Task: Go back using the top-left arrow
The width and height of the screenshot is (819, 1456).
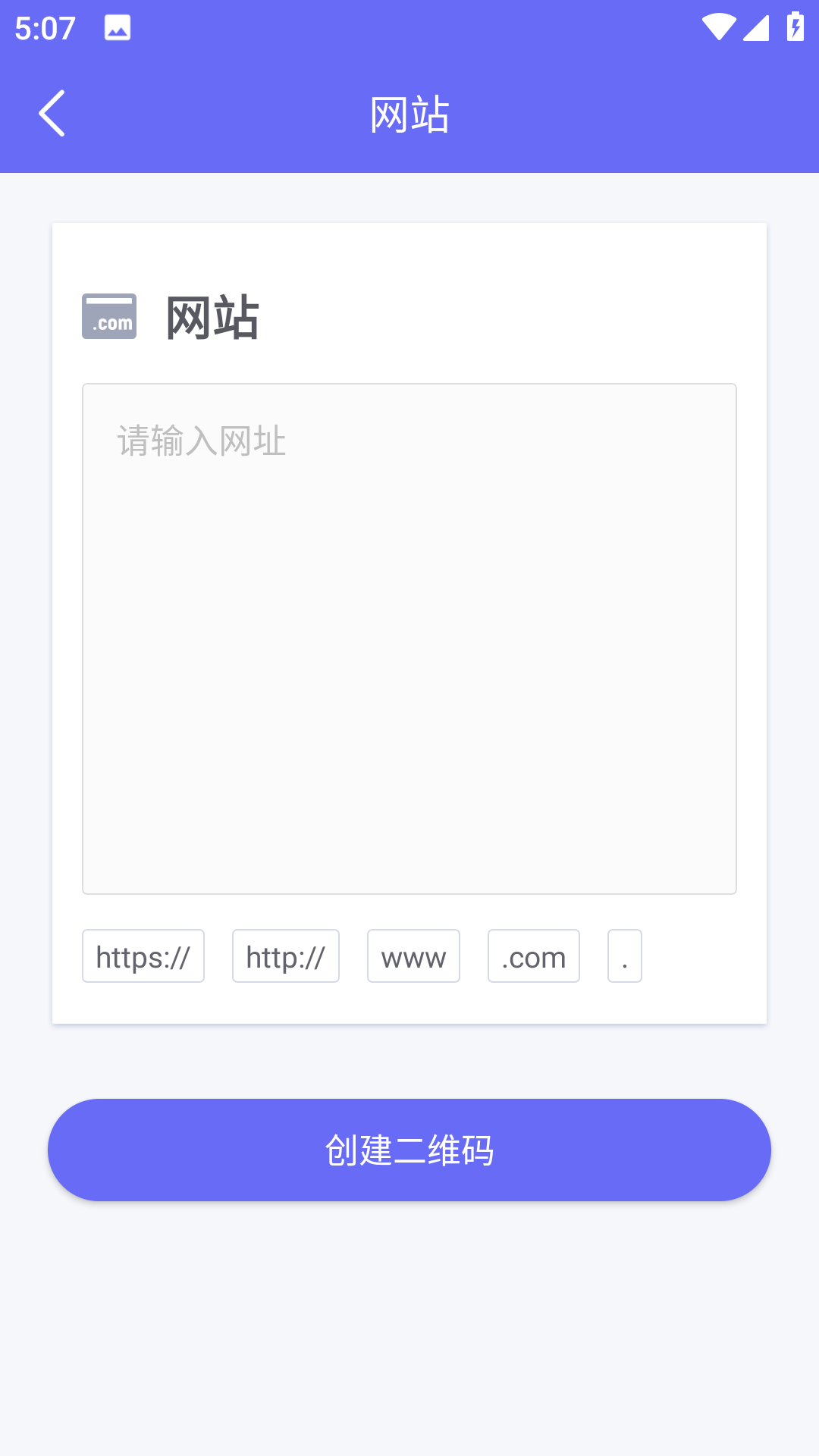Action: [52, 114]
